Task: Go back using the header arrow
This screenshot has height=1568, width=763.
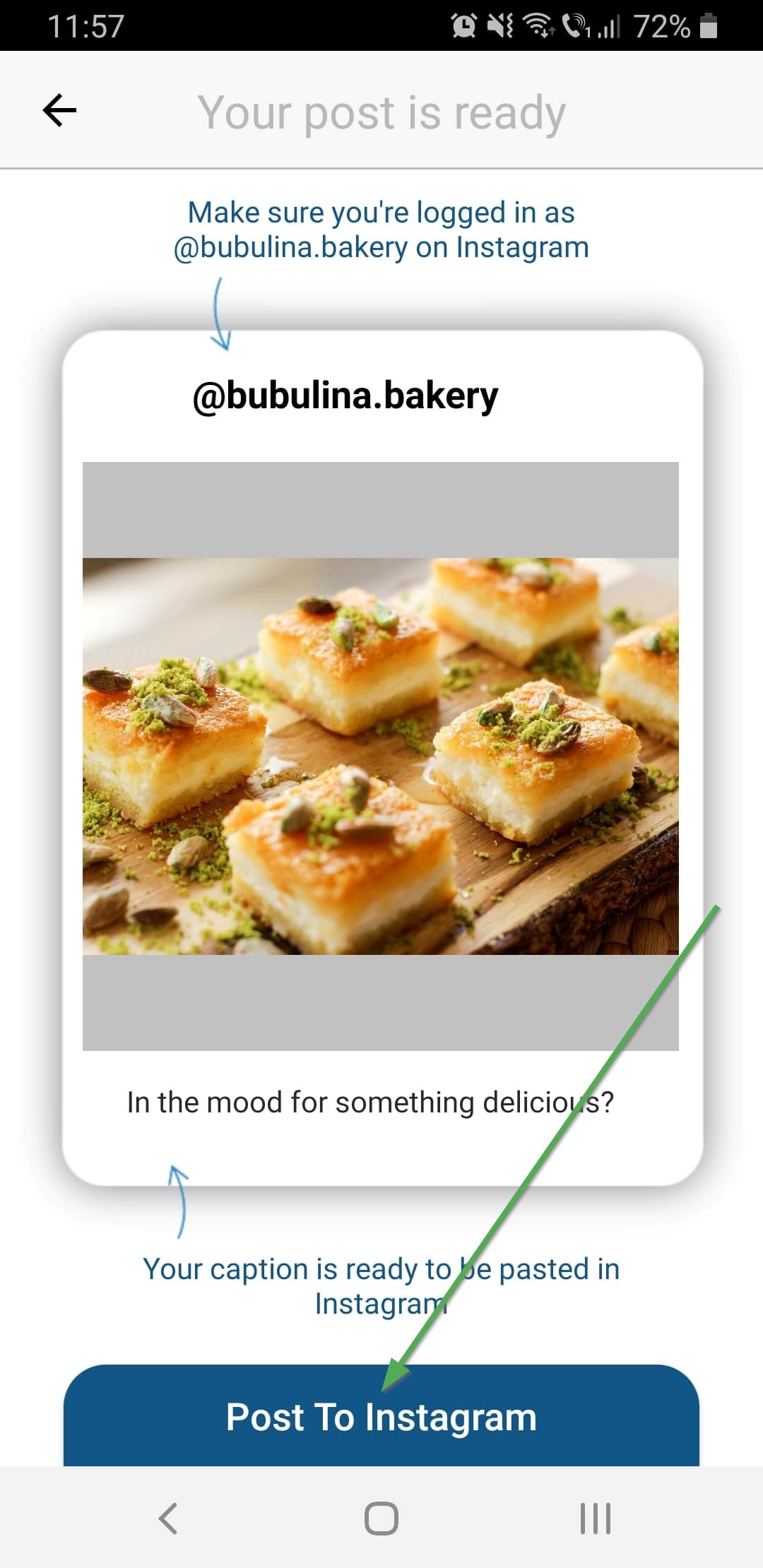Action: click(59, 110)
